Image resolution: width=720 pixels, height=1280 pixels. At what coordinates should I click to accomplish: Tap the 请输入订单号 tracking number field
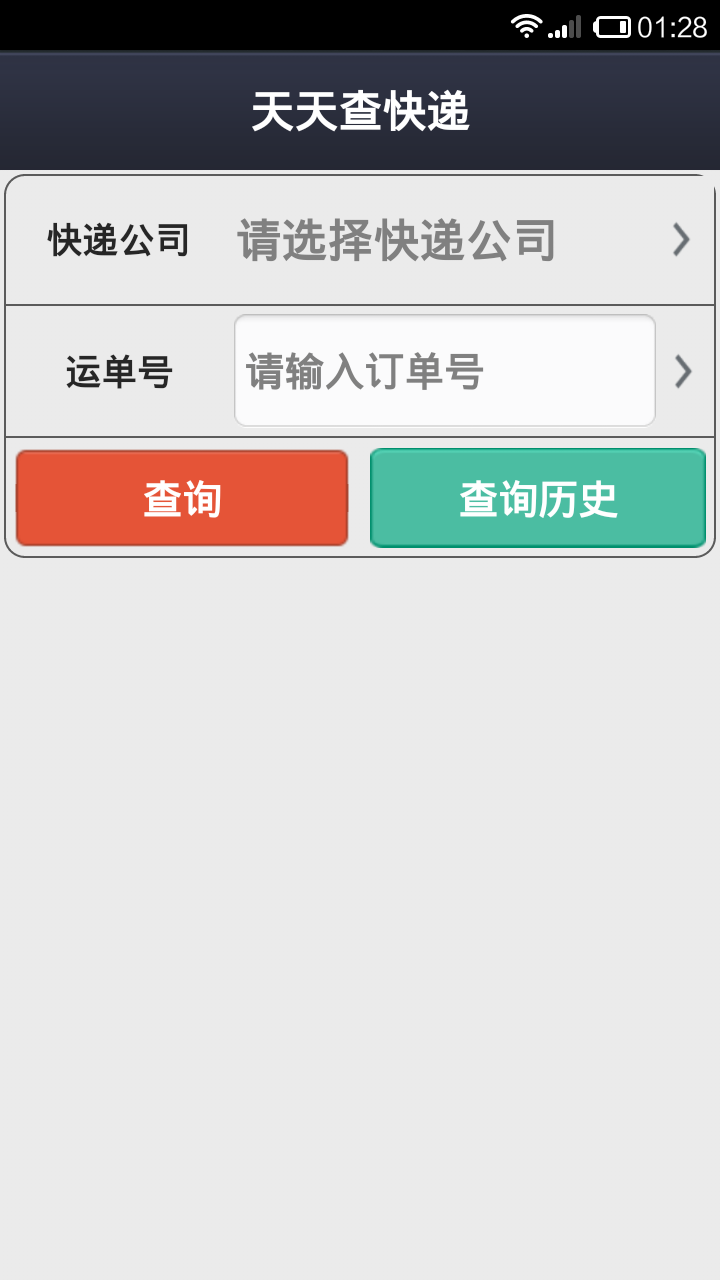click(445, 371)
